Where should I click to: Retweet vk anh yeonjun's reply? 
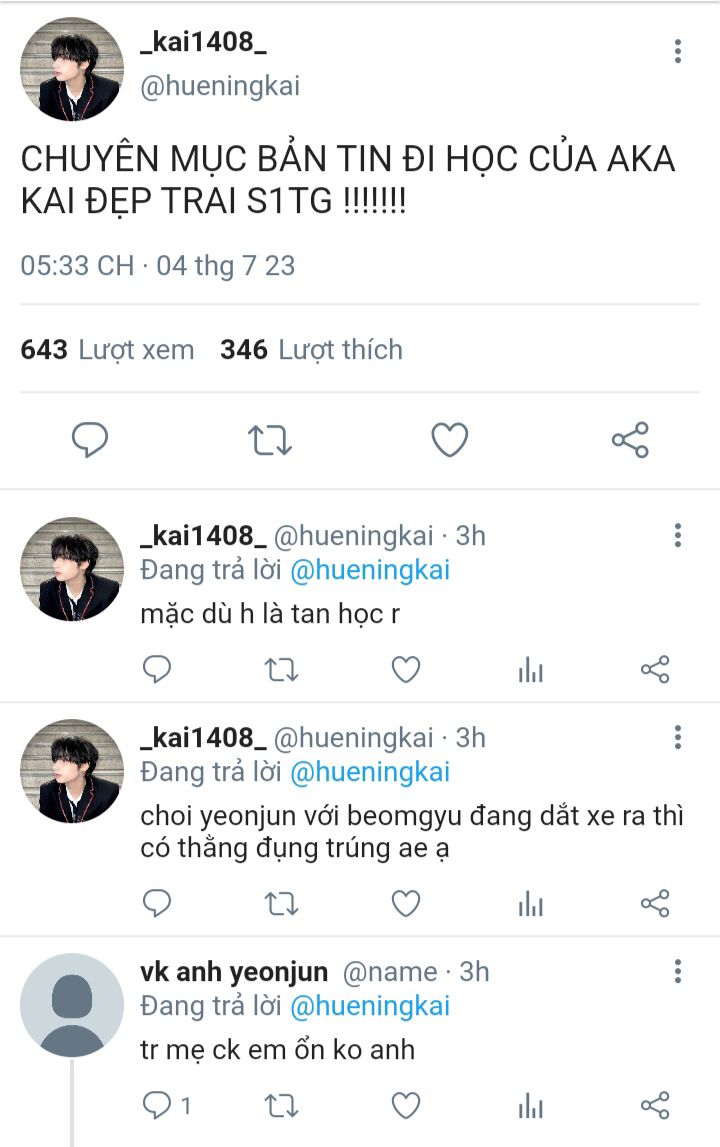click(281, 1105)
